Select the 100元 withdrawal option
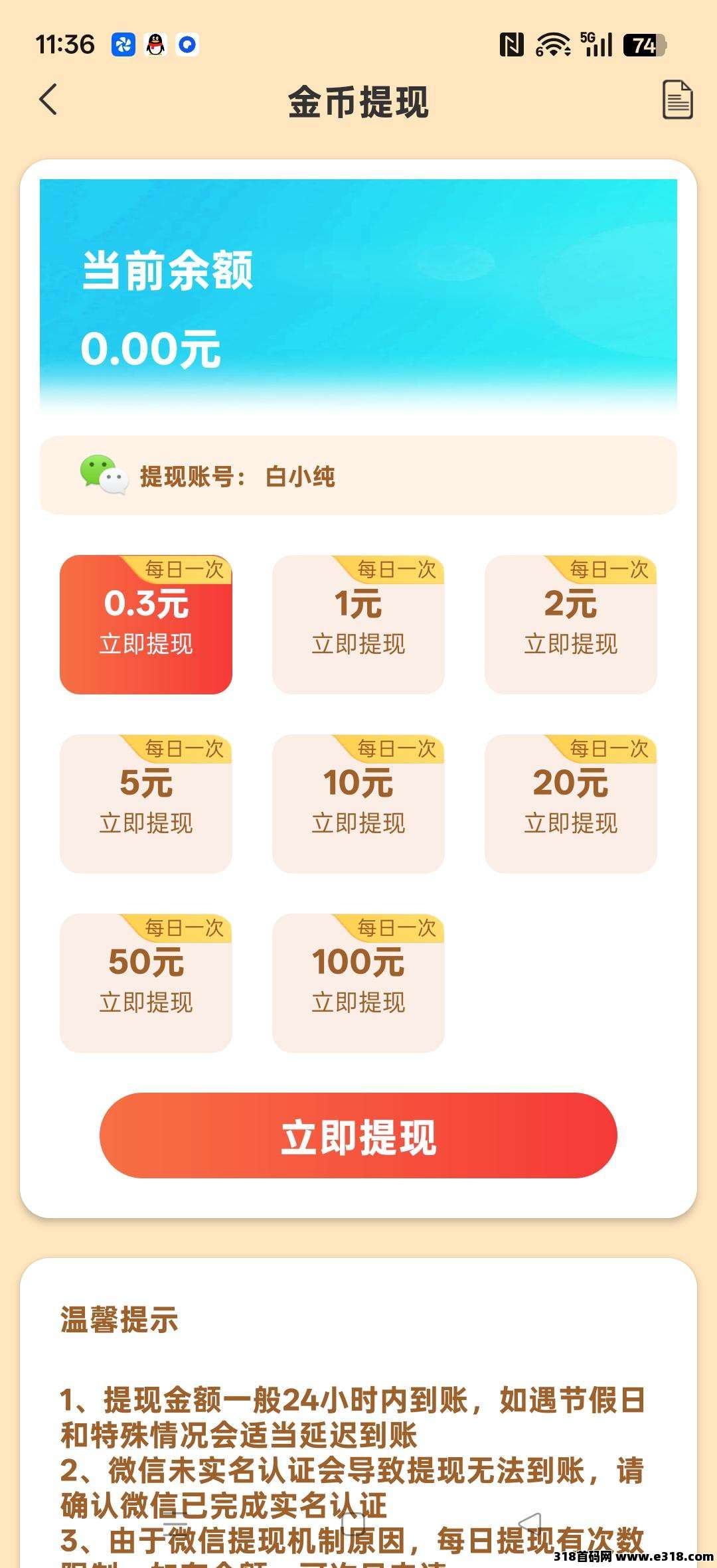The height and width of the screenshot is (1568, 717). (x=358, y=982)
